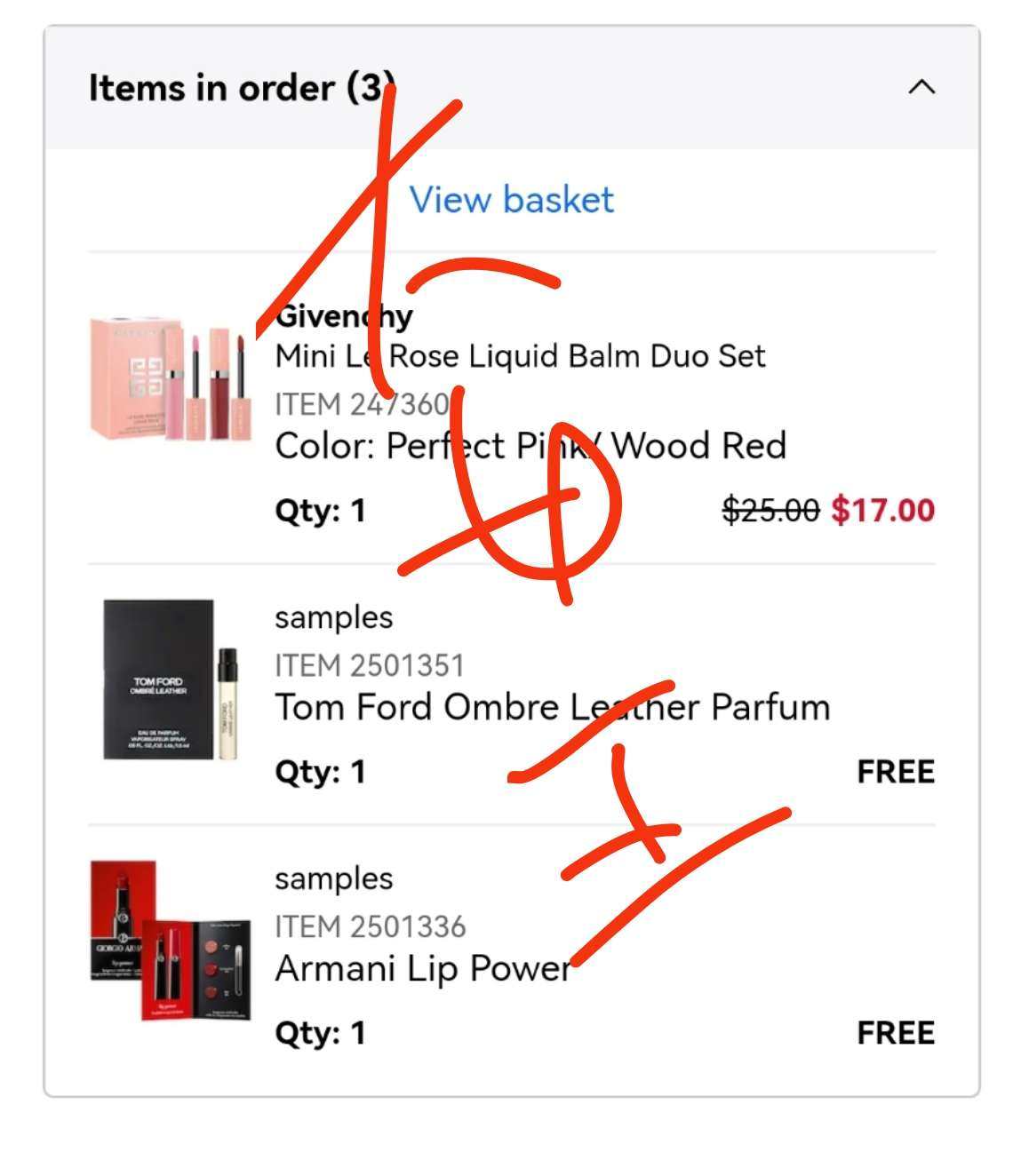Open the Tom Ford Ombre Leather sample
1021x1176 pixels.
551,707
